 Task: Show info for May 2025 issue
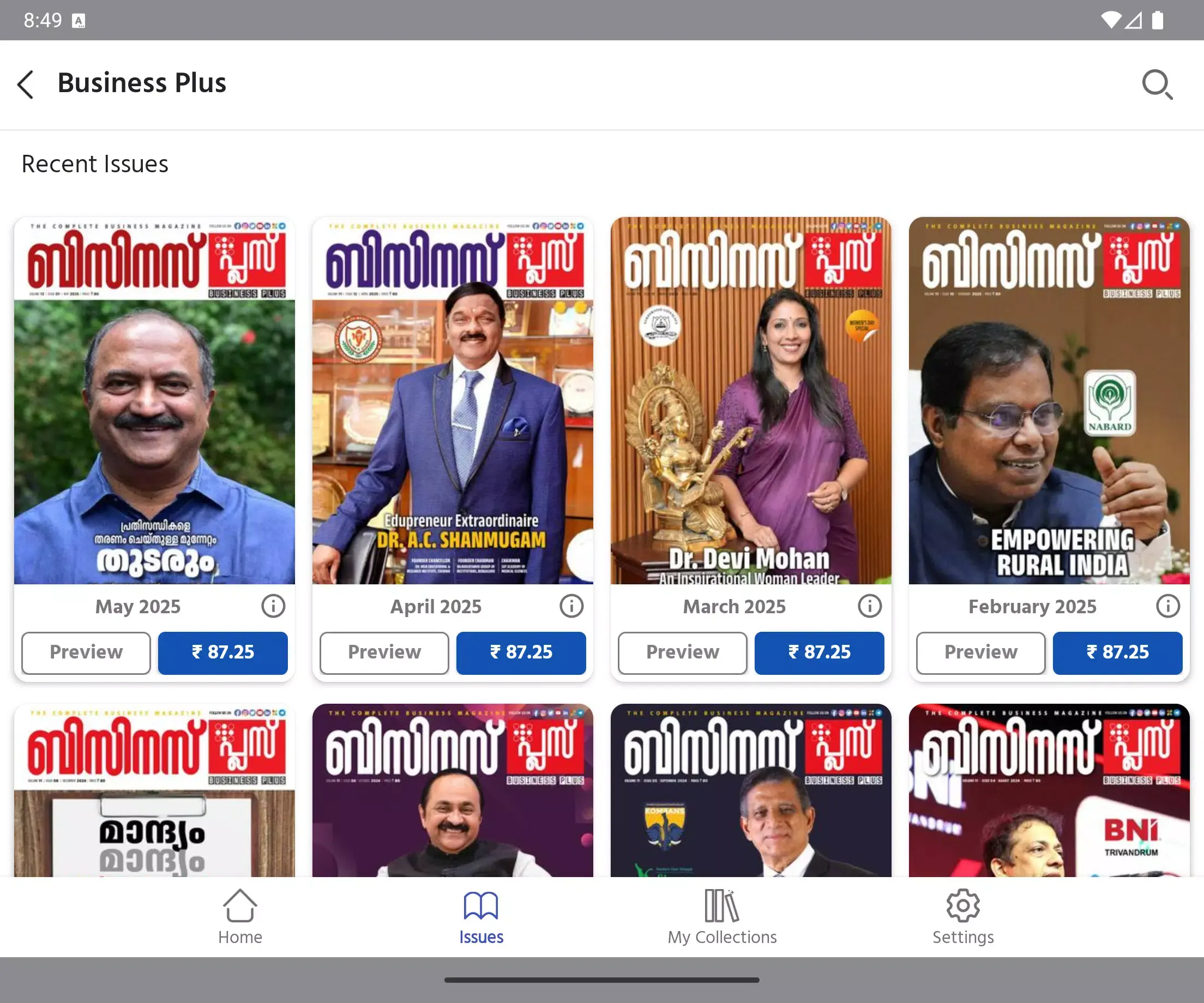(x=273, y=606)
